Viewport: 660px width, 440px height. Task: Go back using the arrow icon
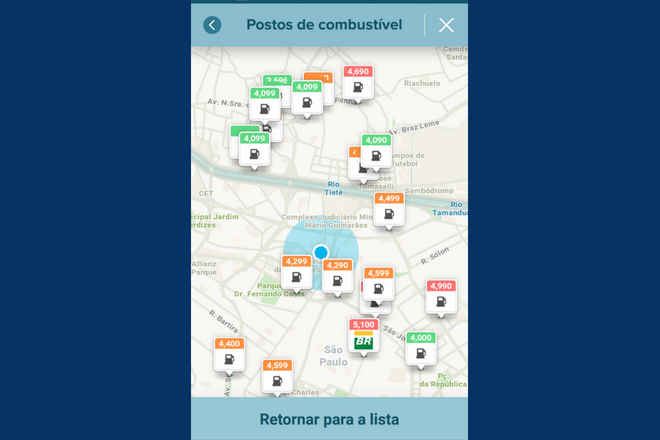(212, 25)
